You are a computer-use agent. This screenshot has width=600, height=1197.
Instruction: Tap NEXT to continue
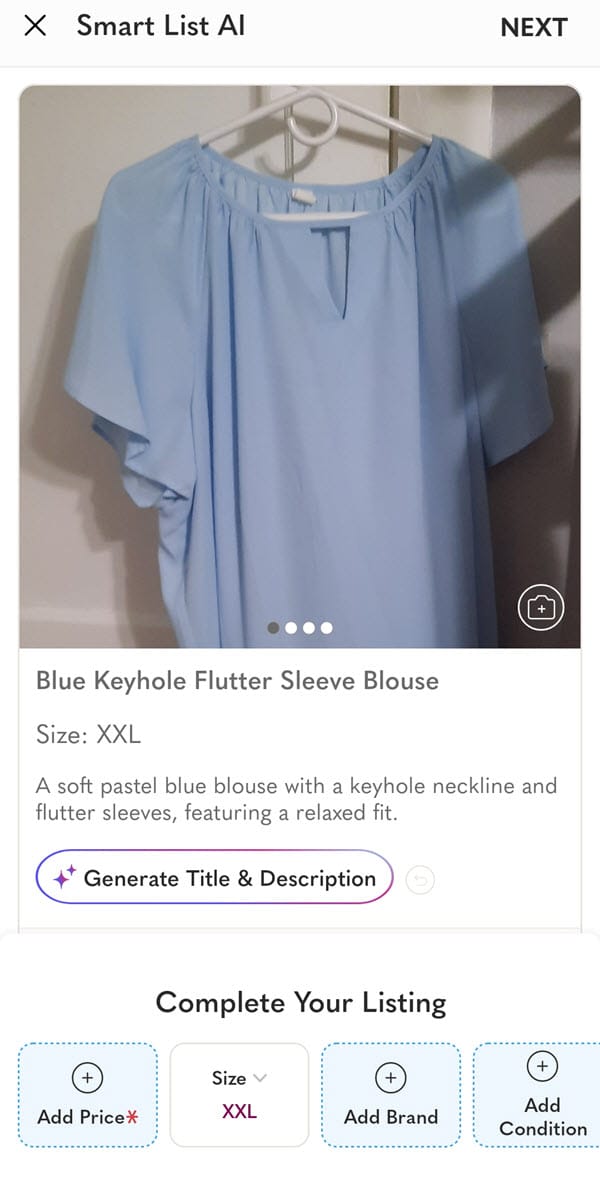(x=533, y=28)
